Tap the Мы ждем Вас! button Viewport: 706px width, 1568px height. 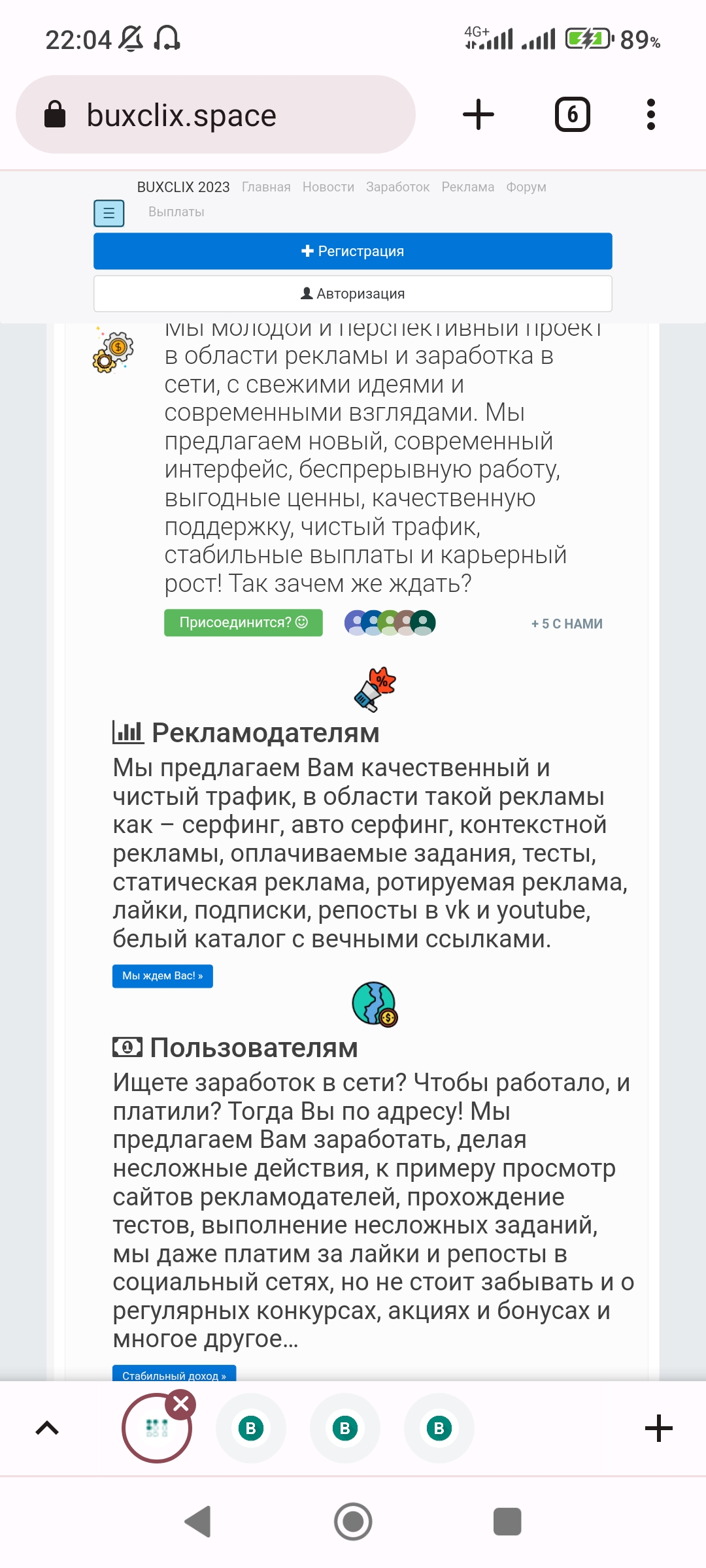click(162, 975)
